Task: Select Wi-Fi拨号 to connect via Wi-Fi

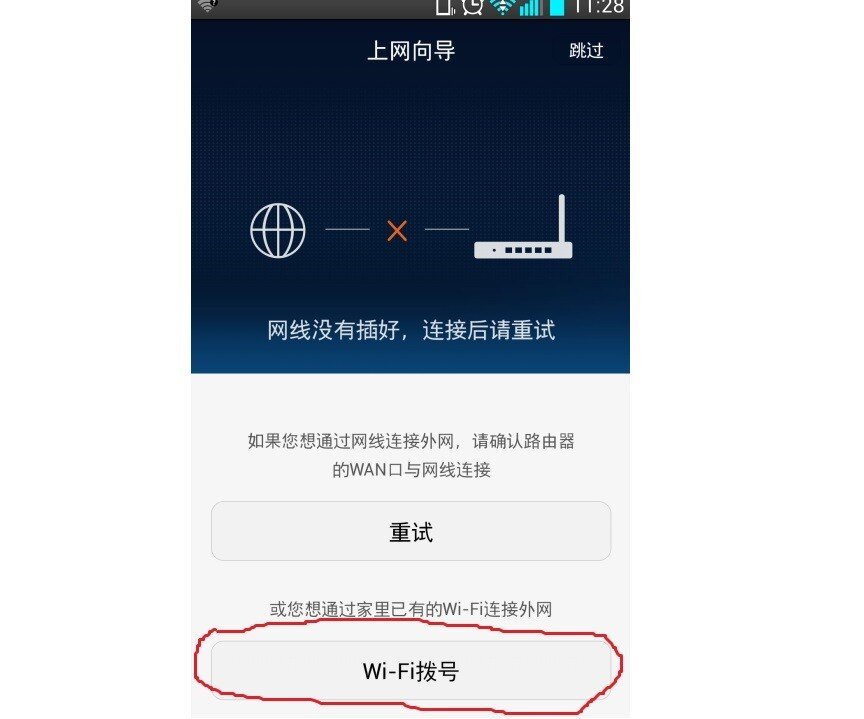Action: pyautogui.click(x=410, y=670)
